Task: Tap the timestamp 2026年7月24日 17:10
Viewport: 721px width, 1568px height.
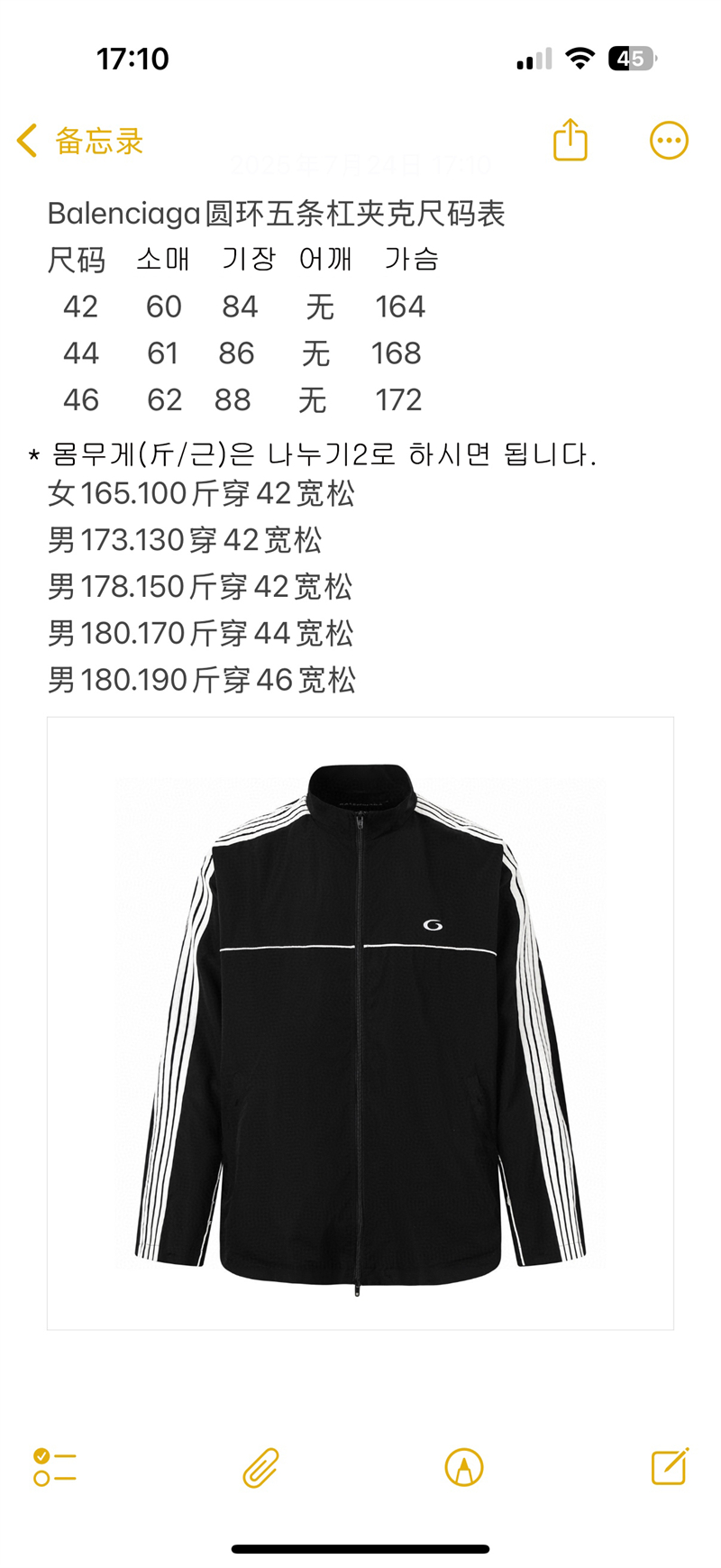Action: (360, 167)
